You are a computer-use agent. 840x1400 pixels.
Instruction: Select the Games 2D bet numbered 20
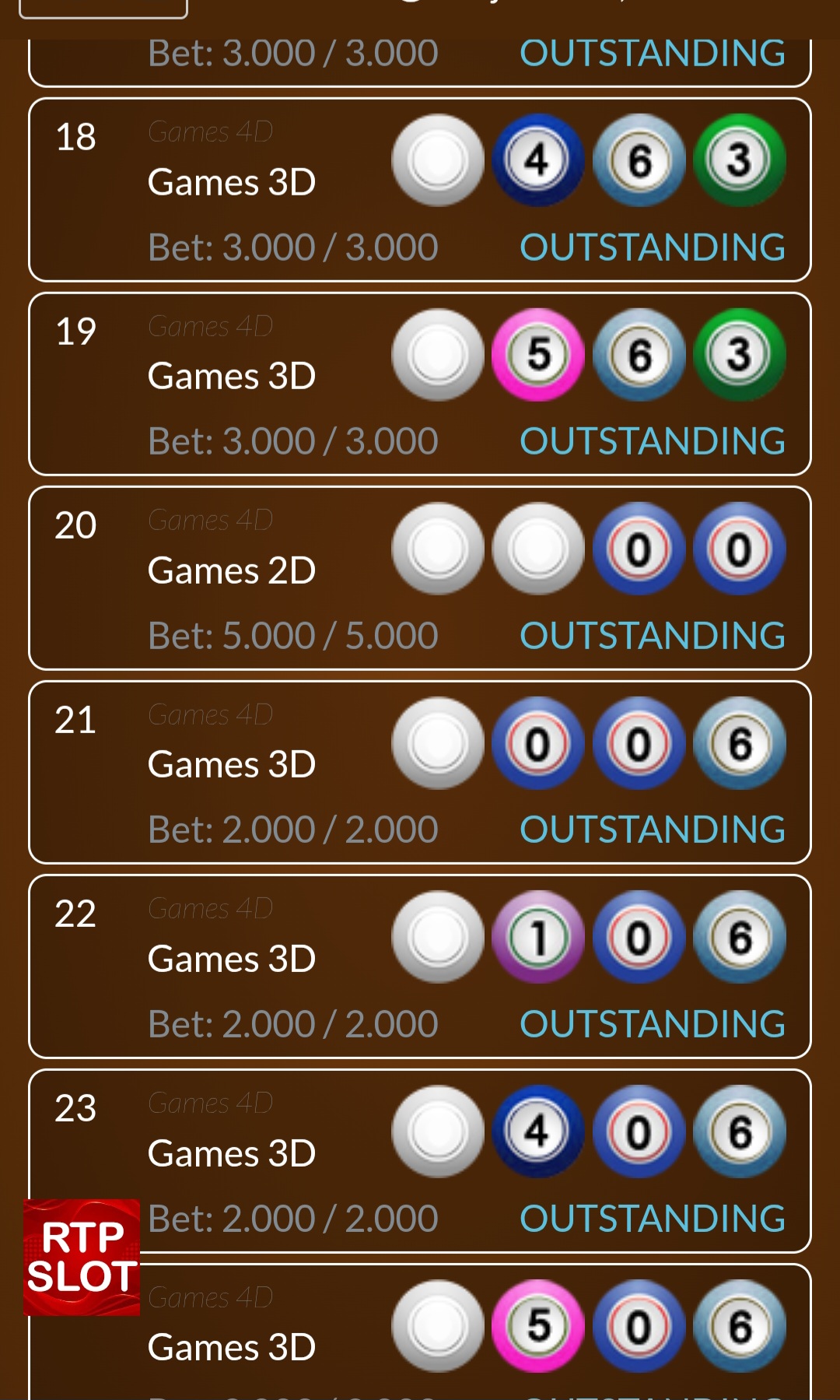pos(419,578)
